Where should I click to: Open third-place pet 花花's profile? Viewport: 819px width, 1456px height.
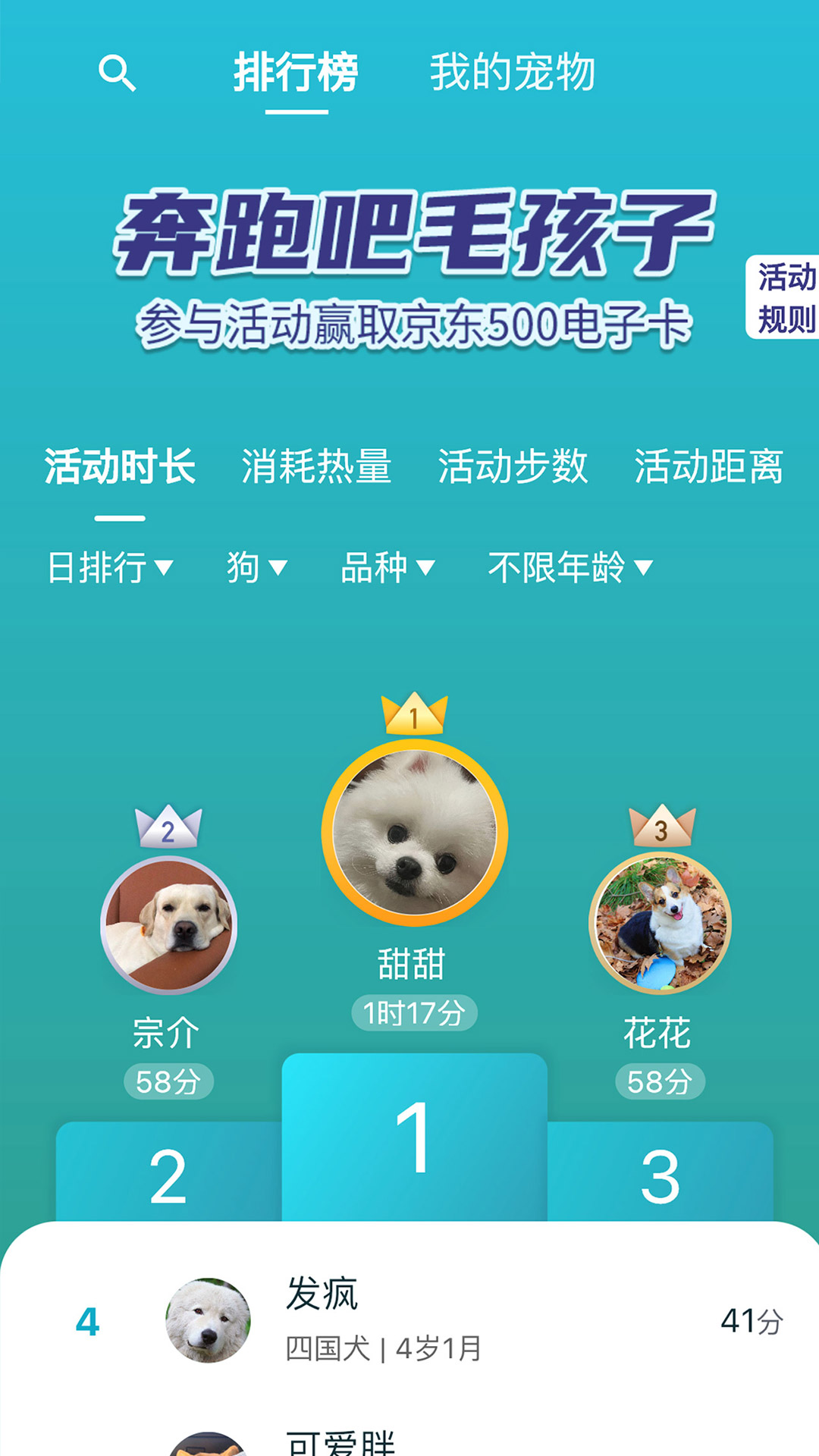pyautogui.click(x=660, y=924)
